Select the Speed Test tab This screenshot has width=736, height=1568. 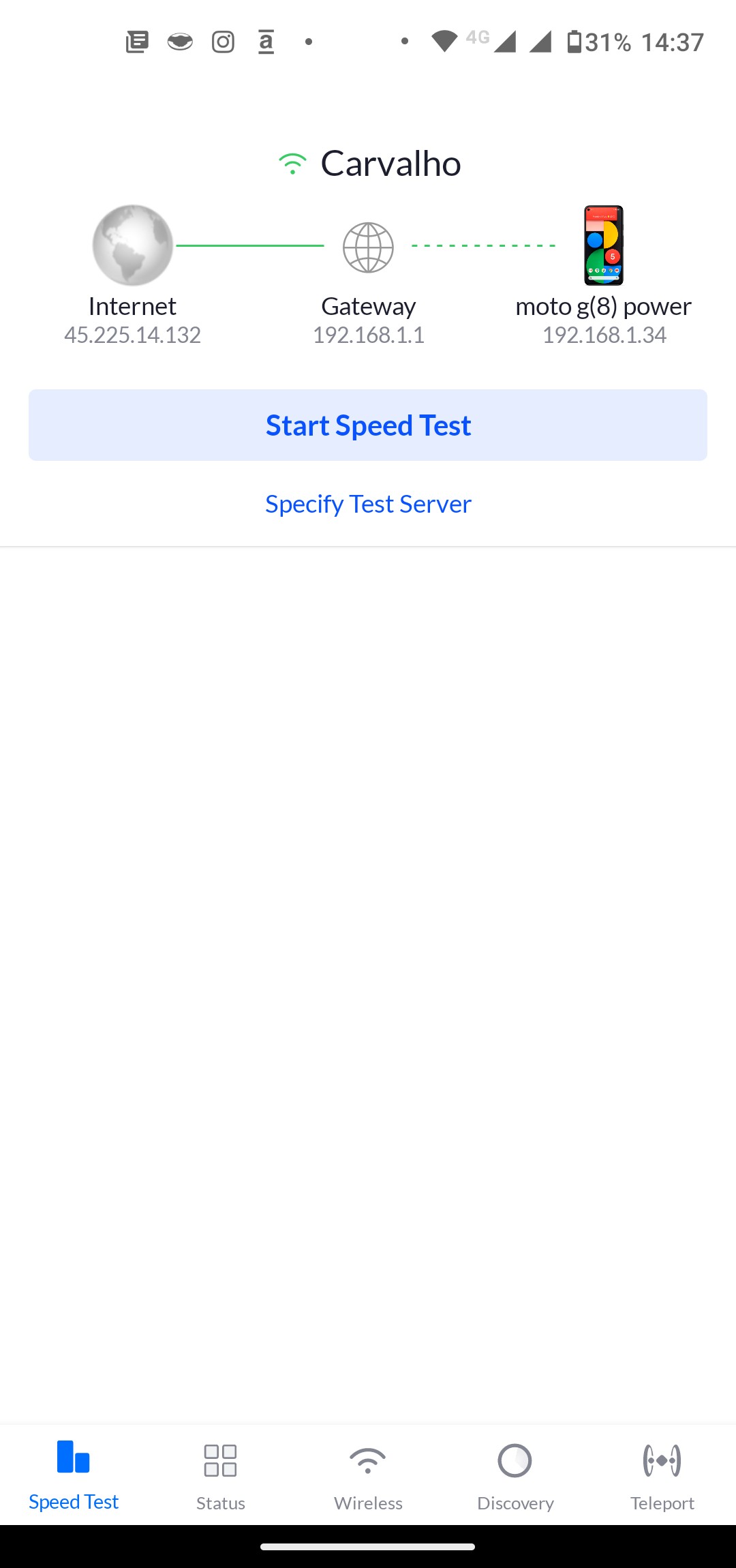coord(74,1475)
